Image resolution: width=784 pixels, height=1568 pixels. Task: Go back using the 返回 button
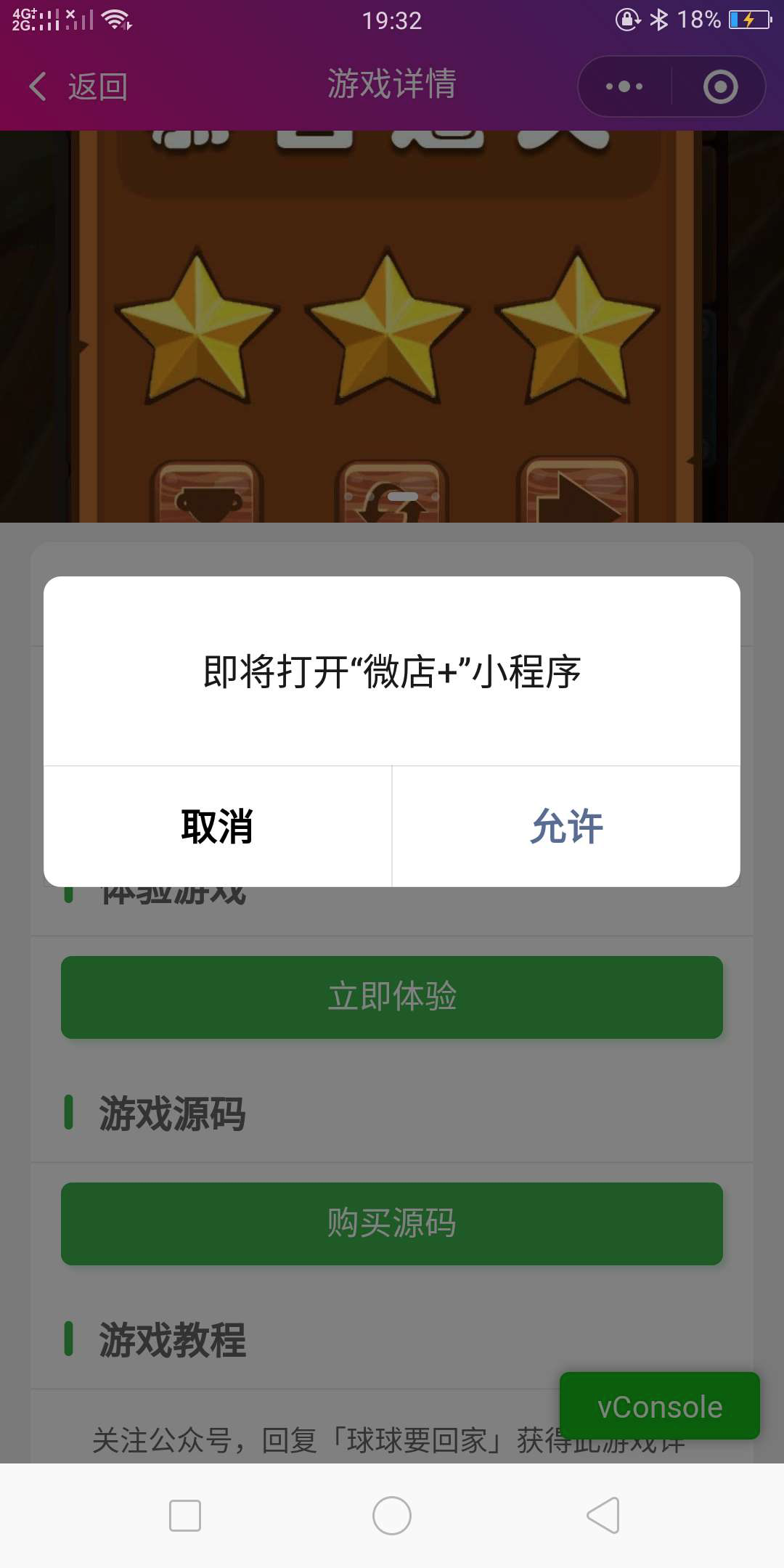[x=78, y=87]
